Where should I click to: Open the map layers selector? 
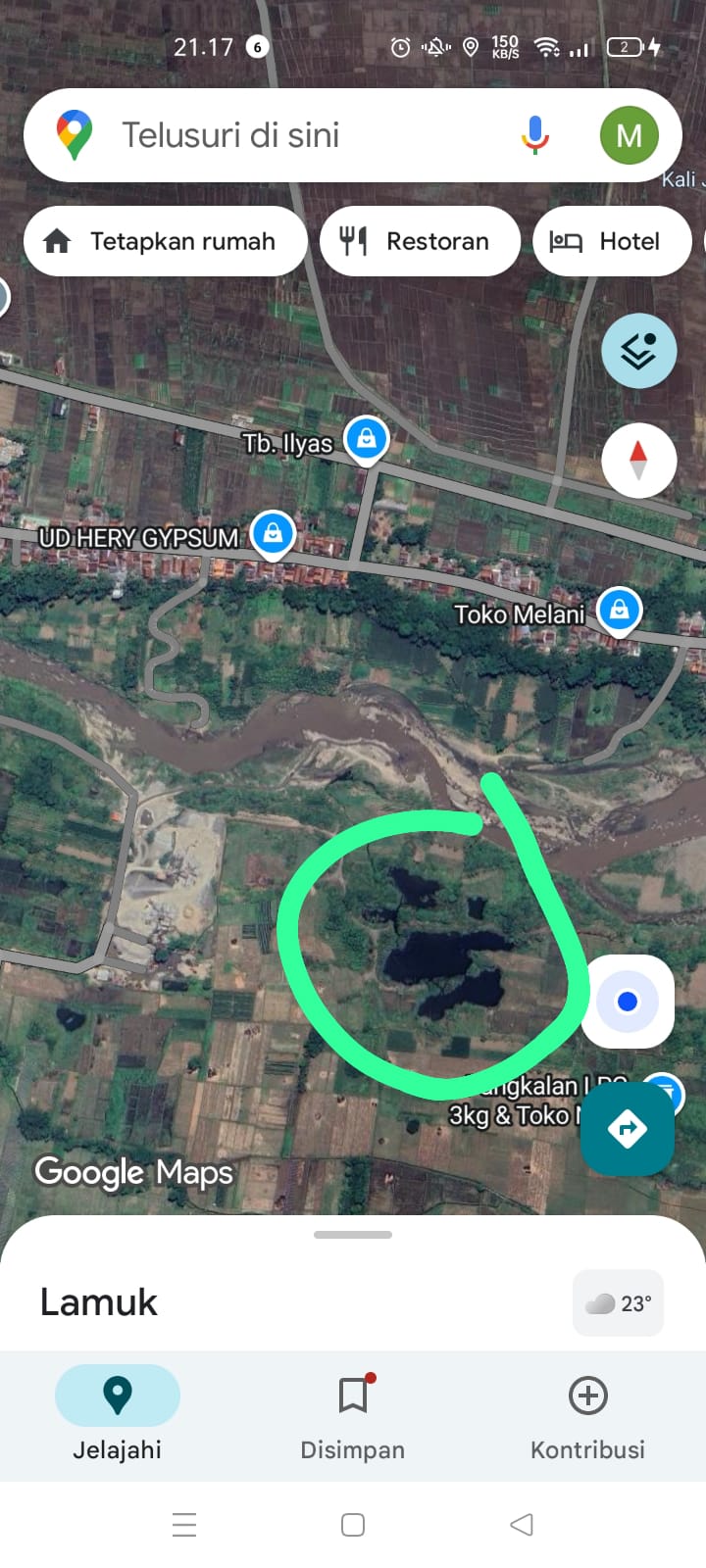pyautogui.click(x=638, y=350)
